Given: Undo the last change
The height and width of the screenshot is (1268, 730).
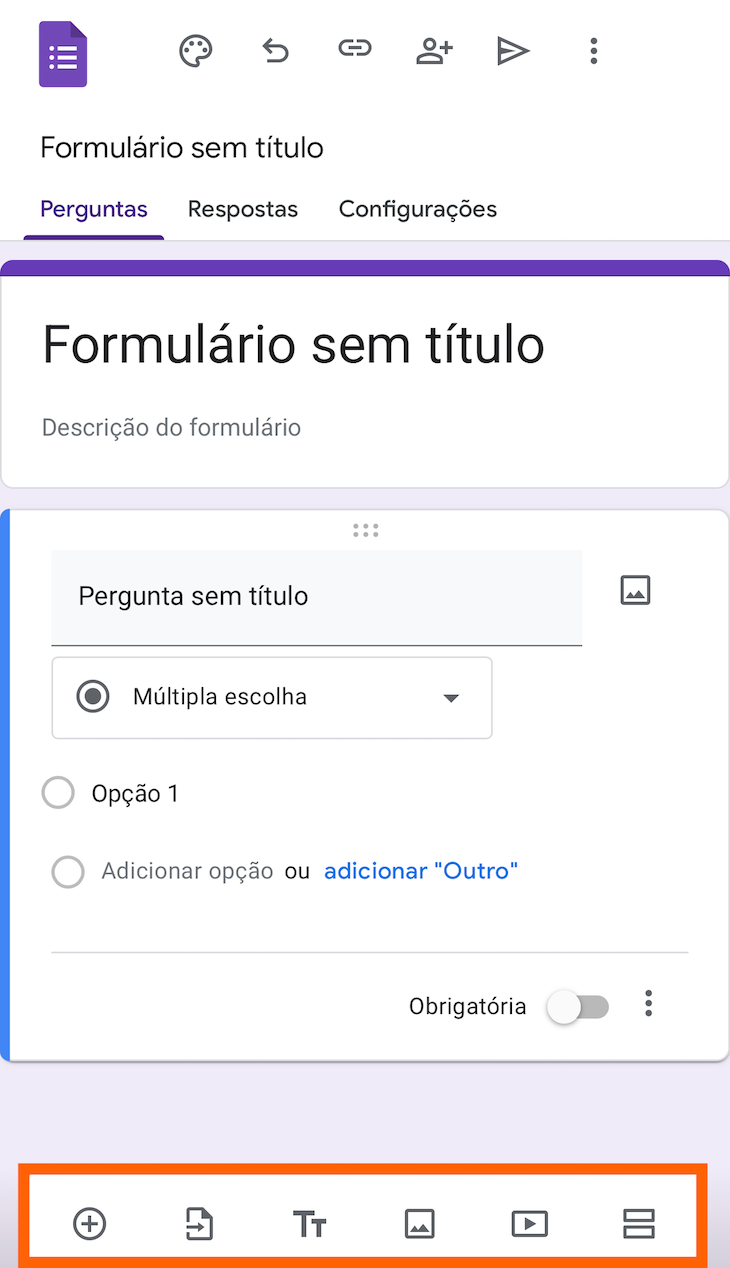Looking at the screenshot, I should [x=275, y=50].
